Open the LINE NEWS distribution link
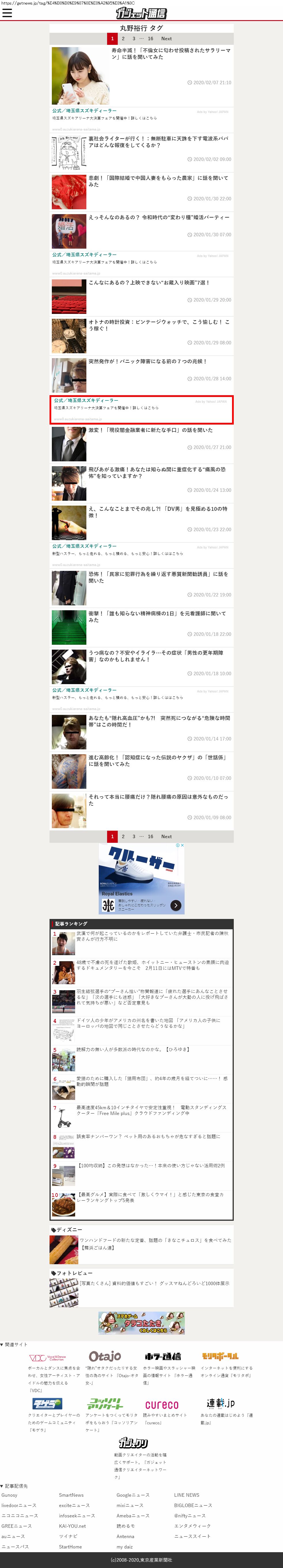 (x=187, y=1495)
